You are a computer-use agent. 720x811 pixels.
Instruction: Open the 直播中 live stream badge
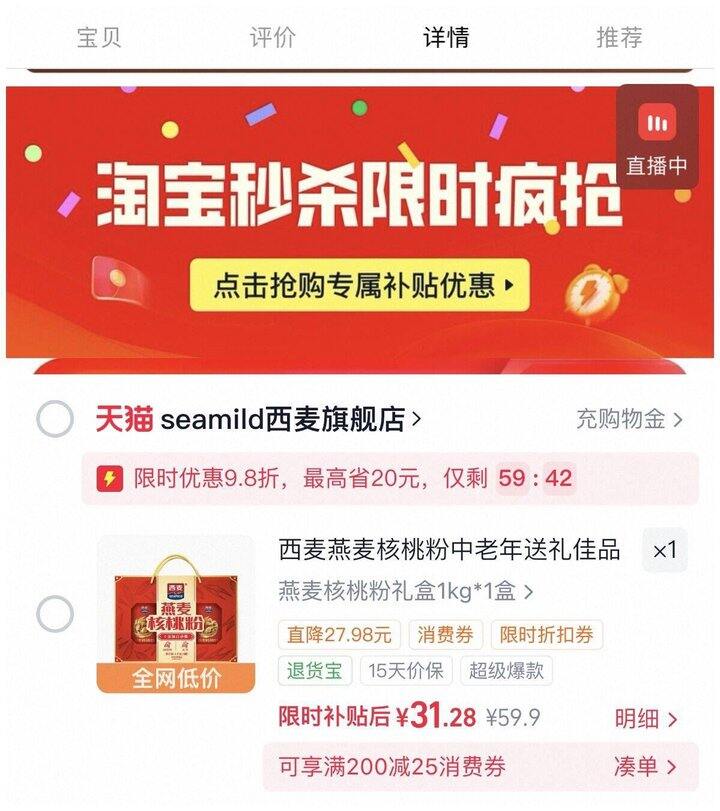[x=657, y=140]
